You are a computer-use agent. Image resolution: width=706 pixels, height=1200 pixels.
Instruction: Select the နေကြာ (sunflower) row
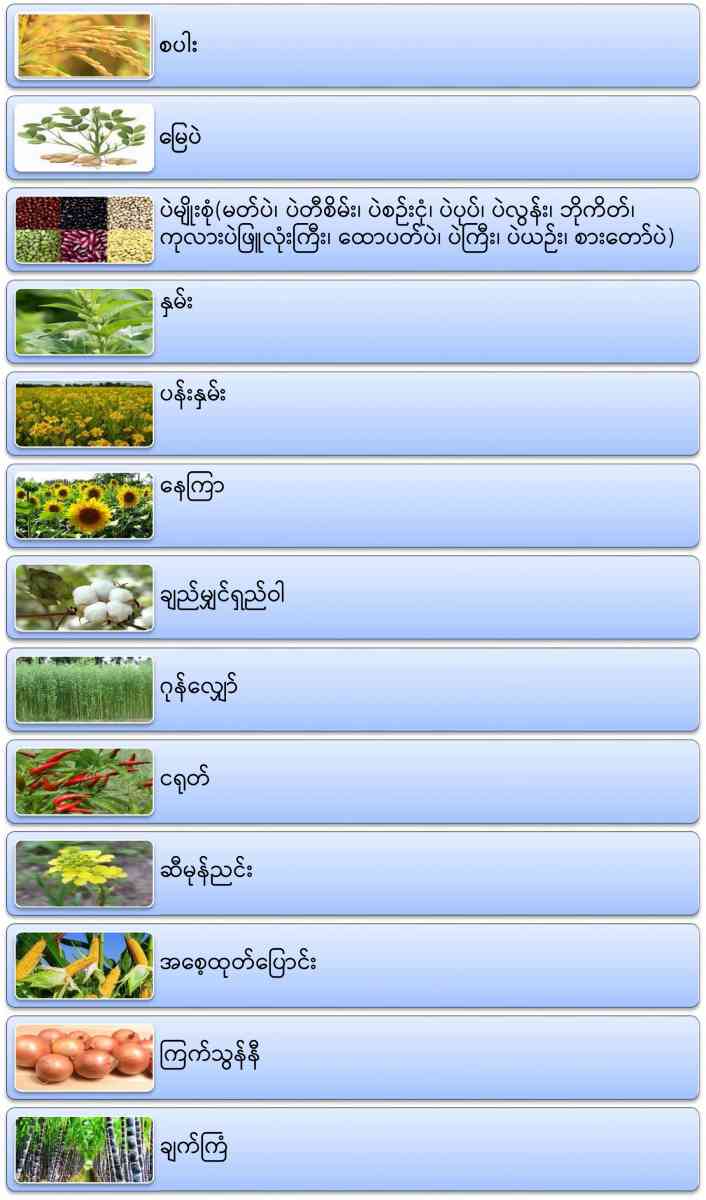point(352,506)
